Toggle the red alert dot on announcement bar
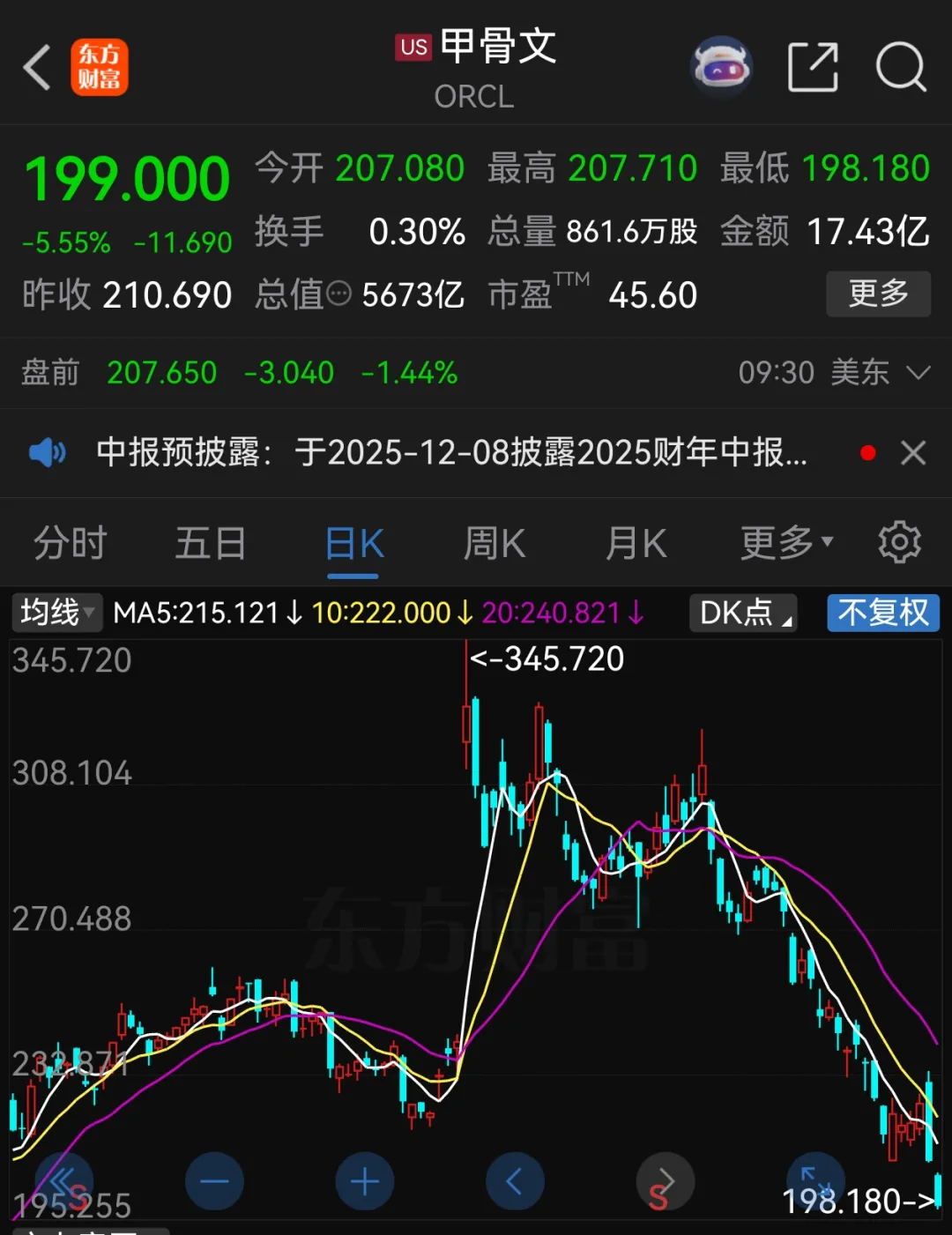The height and width of the screenshot is (1235, 952). pyautogui.click(x=868, y=452)
